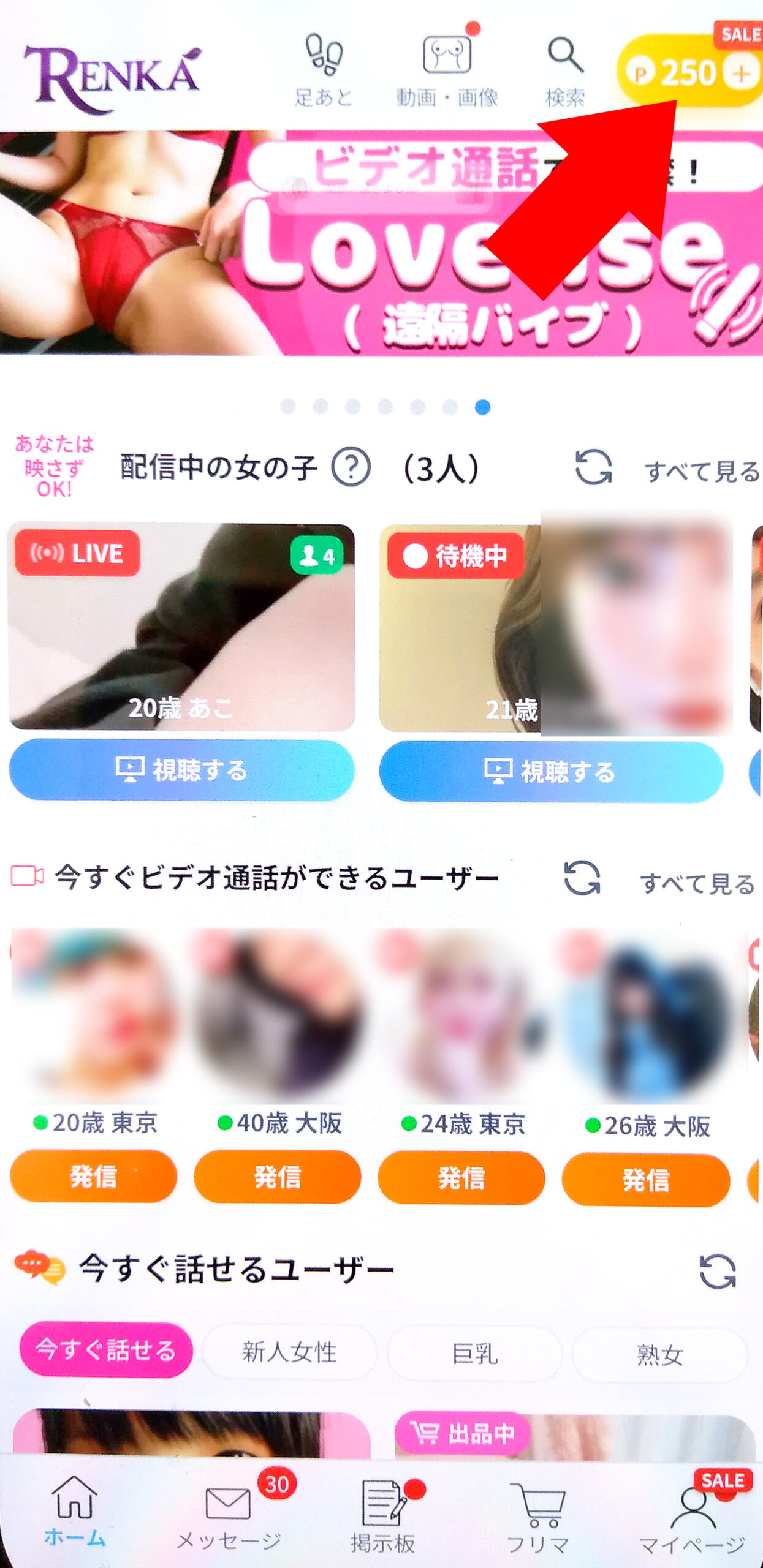Open the 動画・画像 media section
The image size is (763, 1568).
point(447,70)
